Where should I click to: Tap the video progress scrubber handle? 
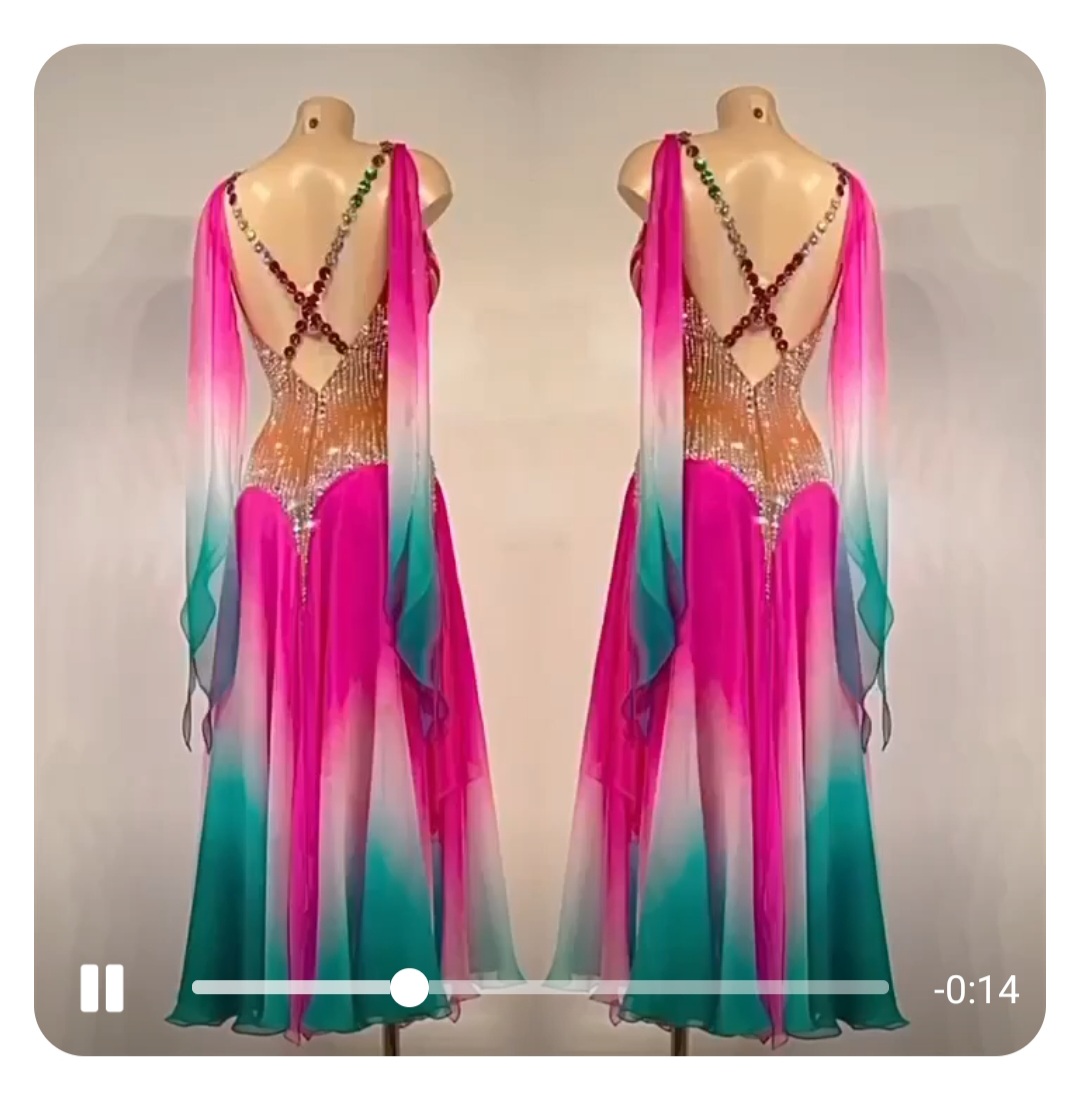[x=408, y=988]
